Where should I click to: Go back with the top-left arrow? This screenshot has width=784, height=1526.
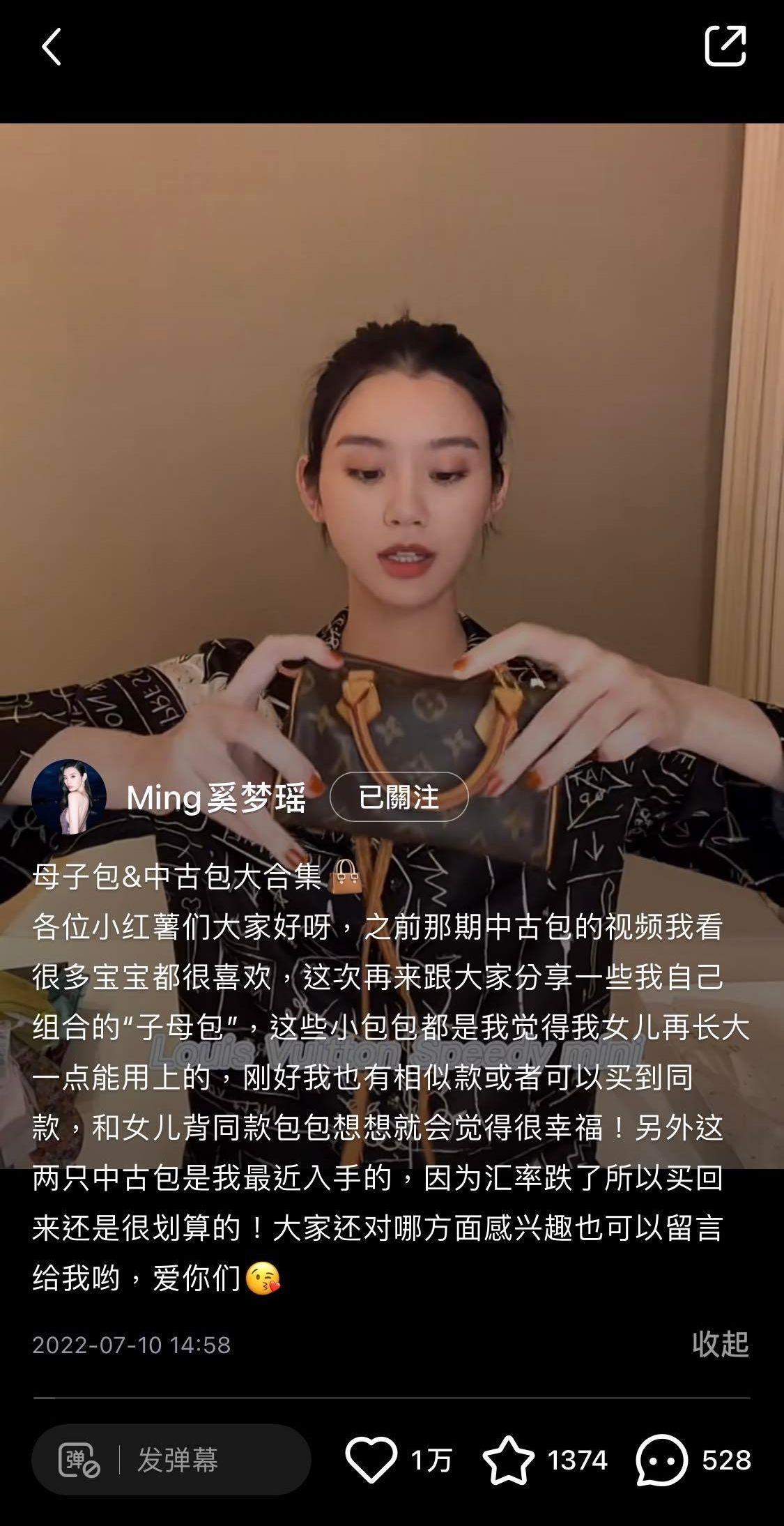51,47
